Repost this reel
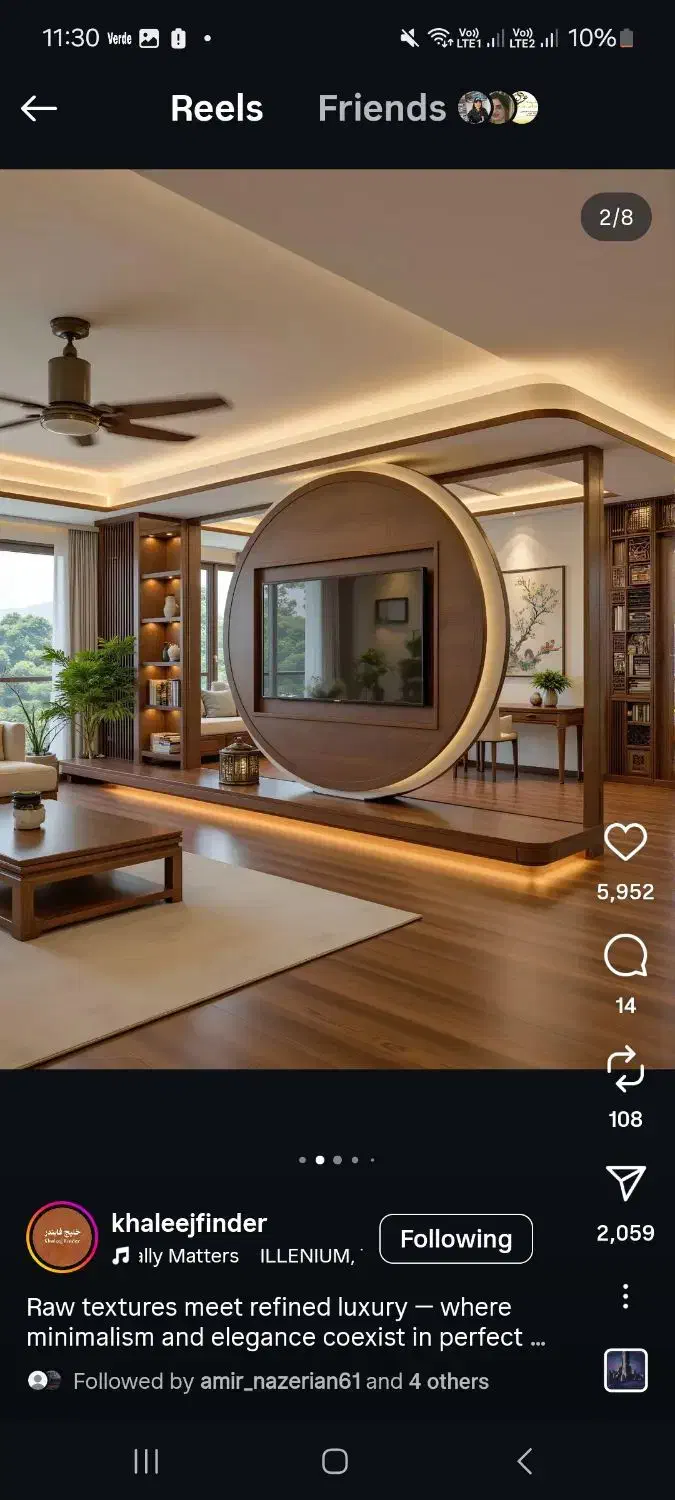The width and height of the screenshot is (675, 1500). [x=626, y=1069]
